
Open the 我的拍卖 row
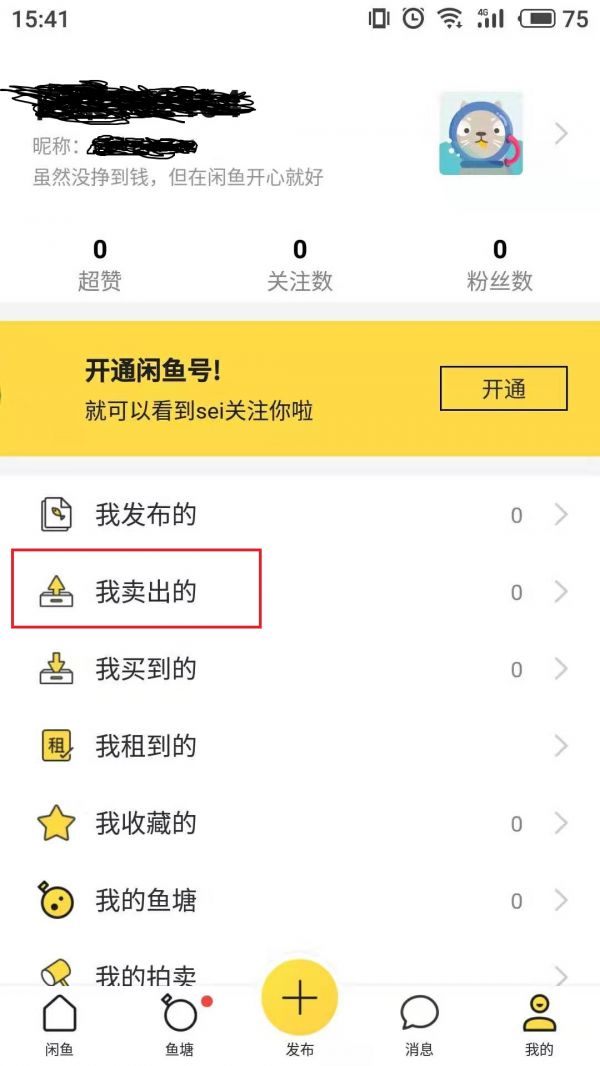coord(146,972)
